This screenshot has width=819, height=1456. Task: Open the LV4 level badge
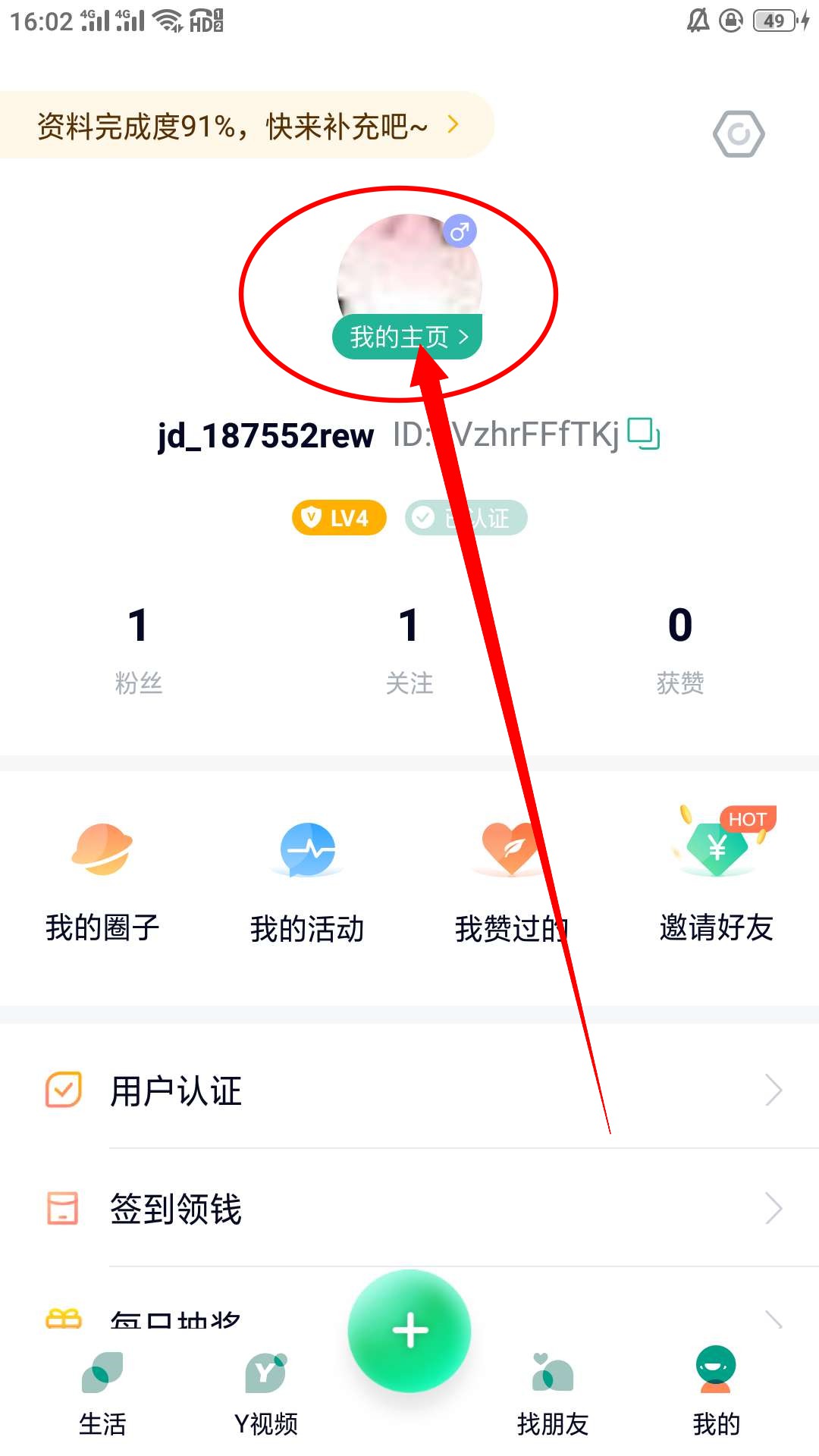point(339,518)
